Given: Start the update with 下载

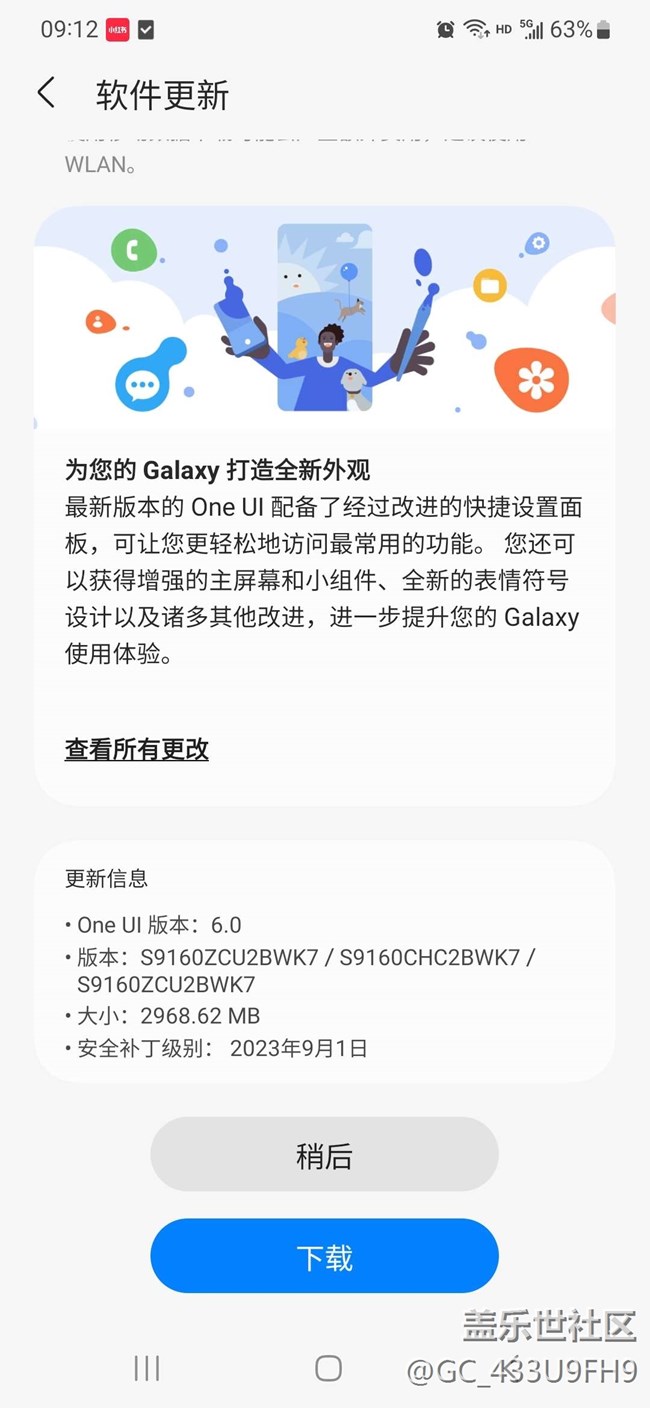Looking at the screenshot, I should [x=324, y=1256].
